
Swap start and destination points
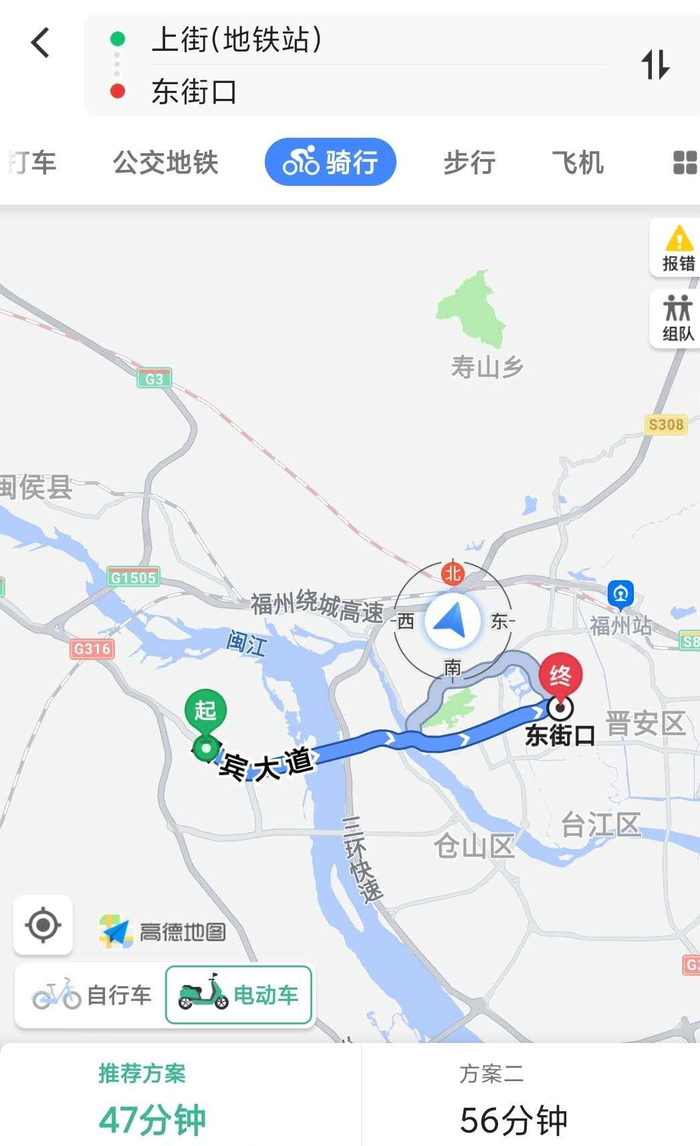click(x=655, y=65)
